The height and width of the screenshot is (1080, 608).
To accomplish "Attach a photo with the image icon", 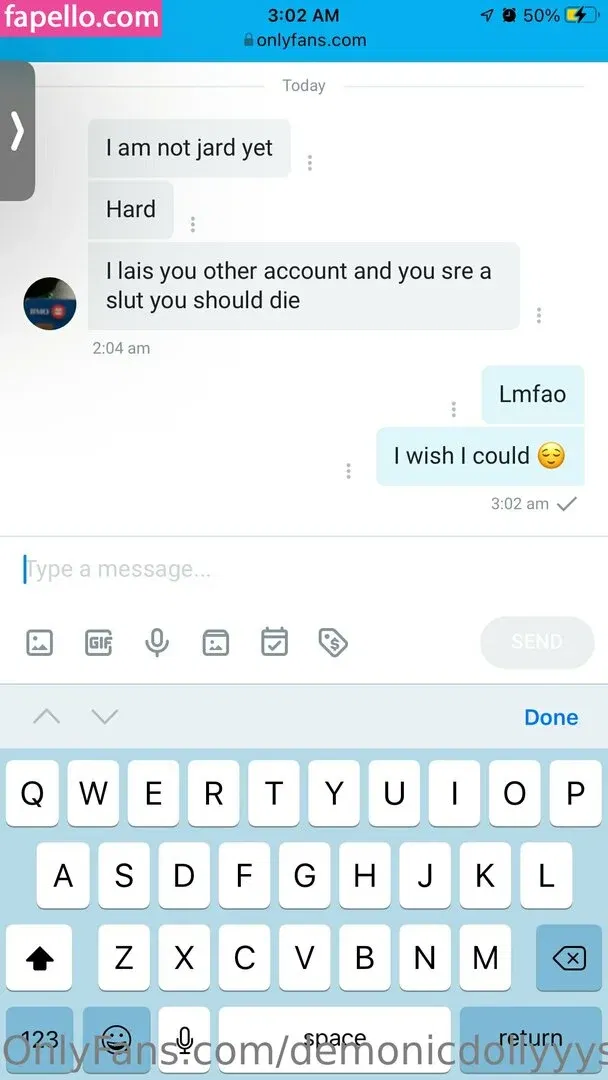I will click(x=39, y=642).
